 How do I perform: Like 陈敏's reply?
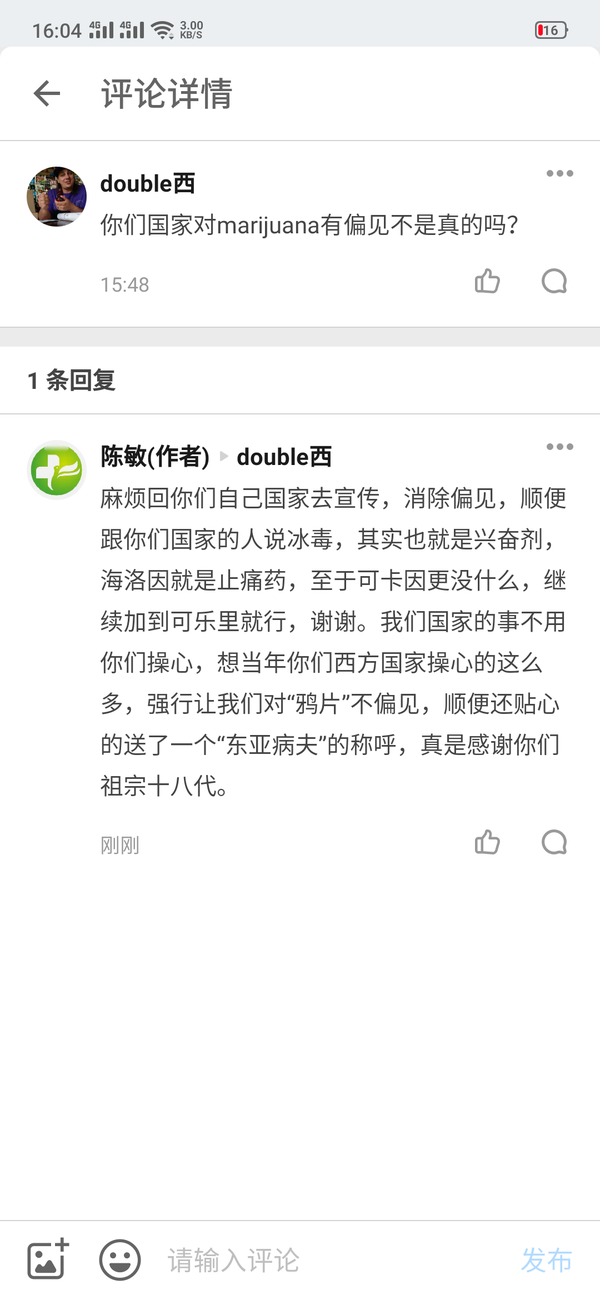click(x=487, y=843)
